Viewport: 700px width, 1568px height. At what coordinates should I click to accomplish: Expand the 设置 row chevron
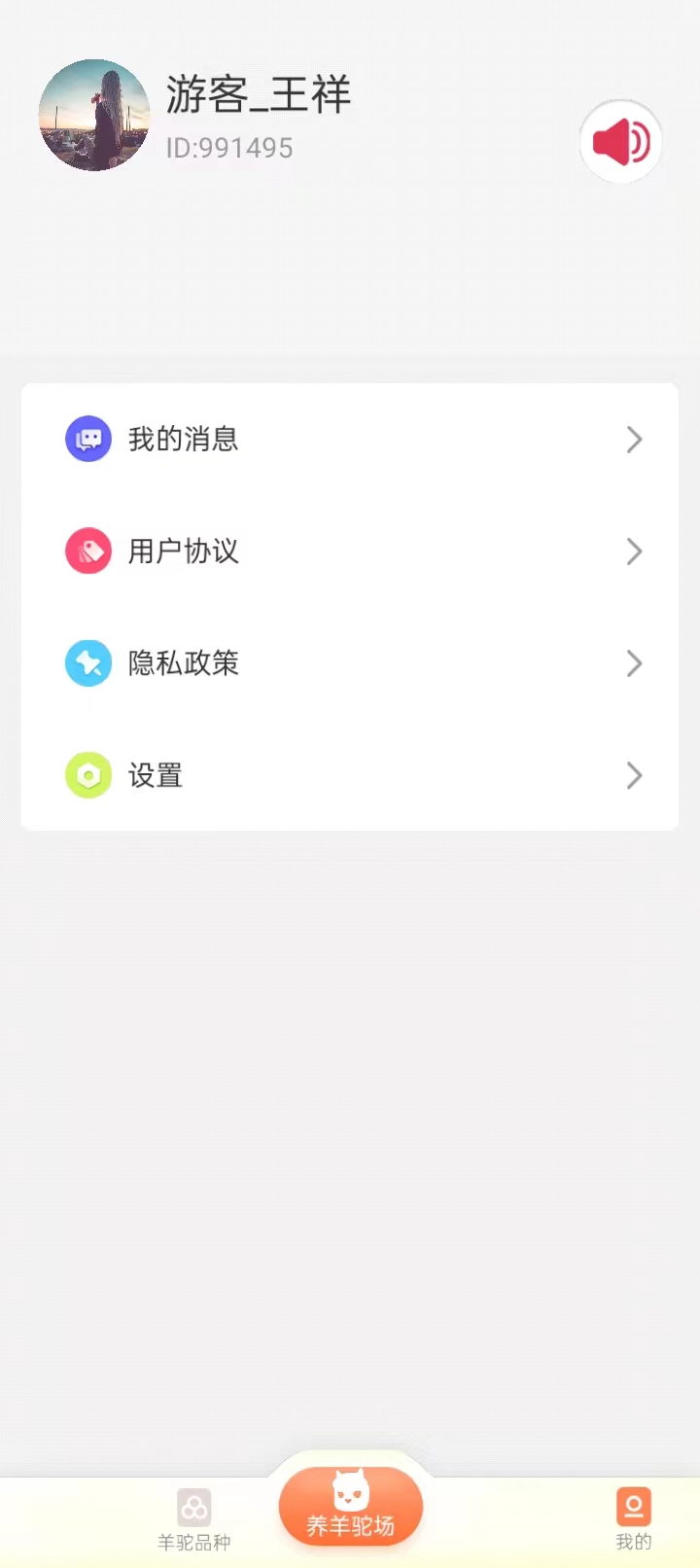[634, 775]
